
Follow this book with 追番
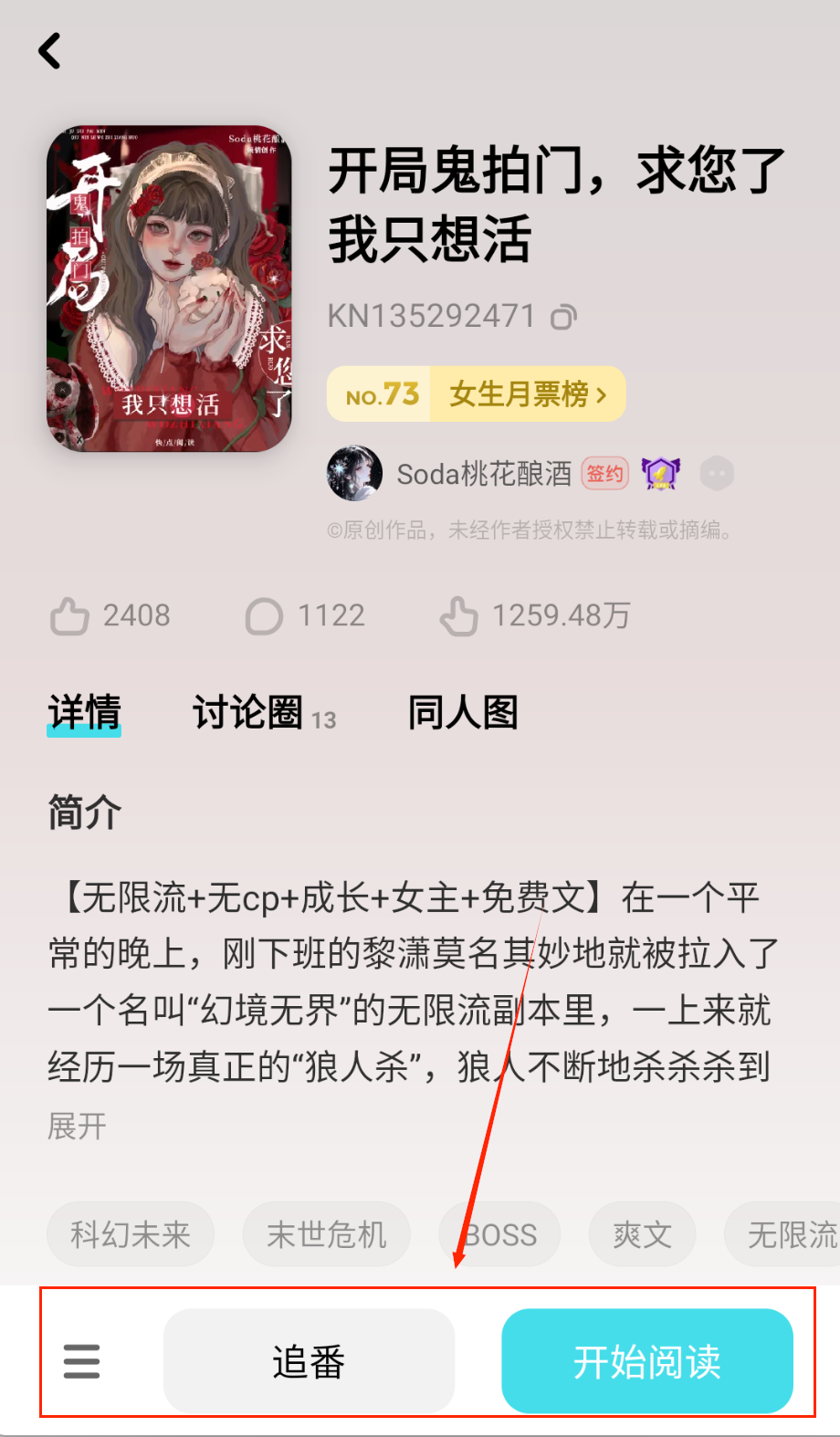pos(309,1361)
